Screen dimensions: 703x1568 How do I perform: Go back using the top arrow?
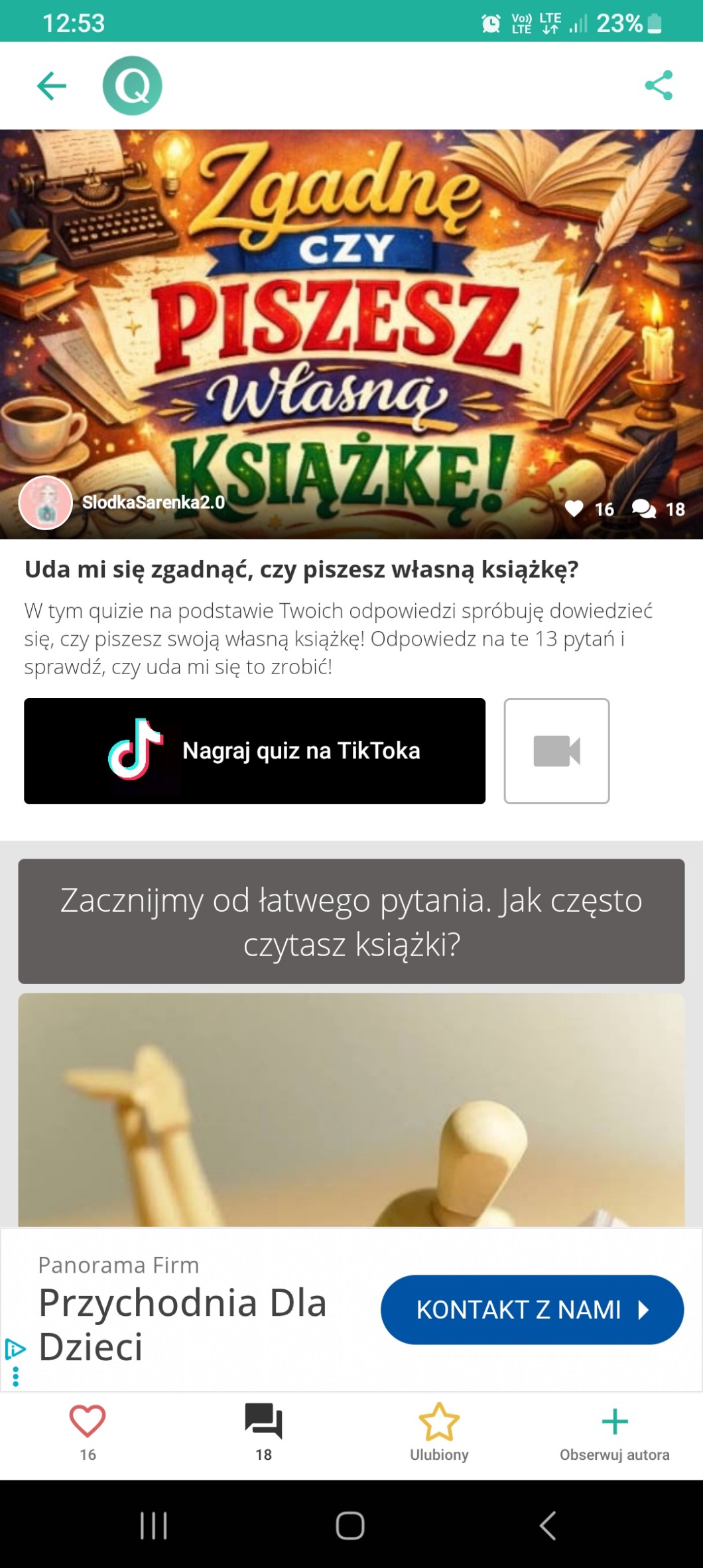[52, 86]
